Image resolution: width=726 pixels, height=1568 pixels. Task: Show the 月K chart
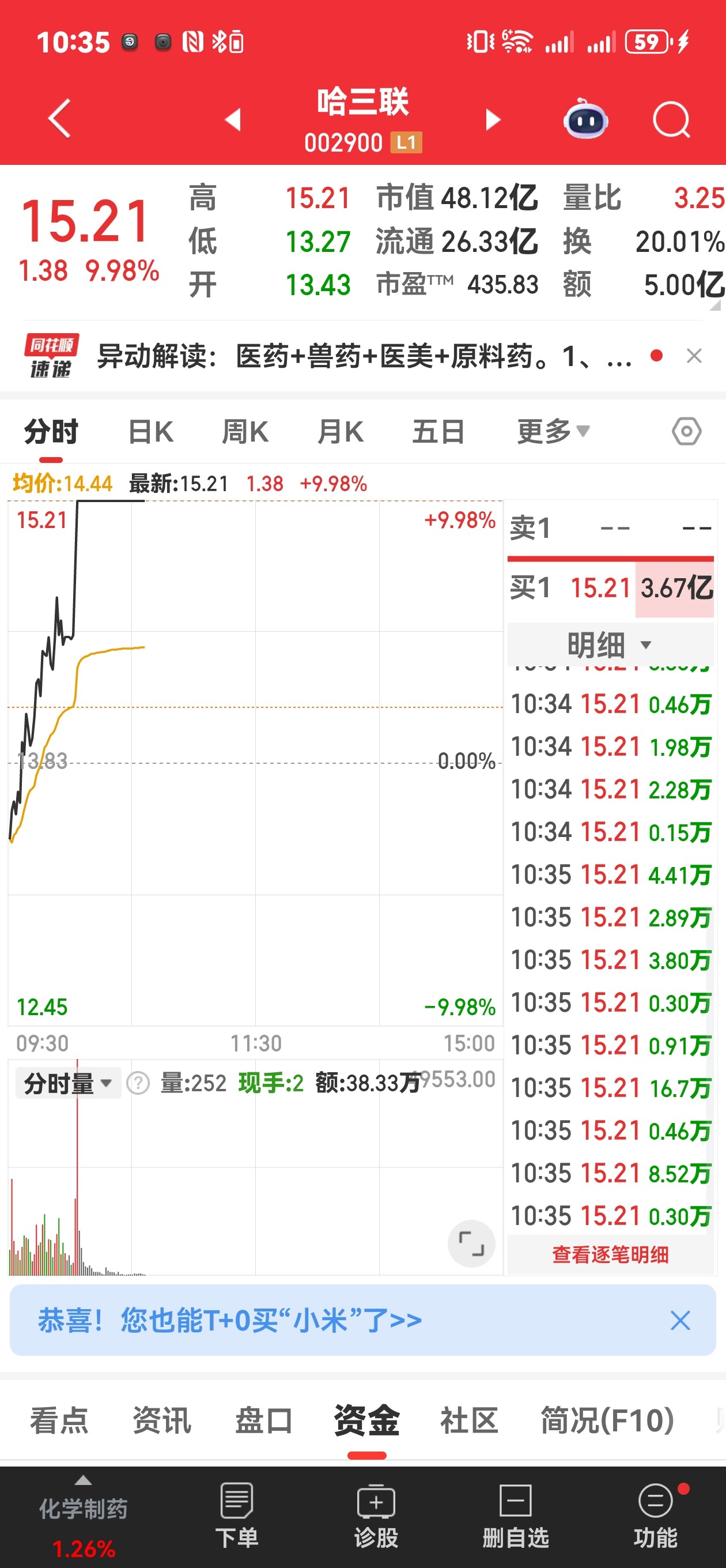tap(340, 432)
